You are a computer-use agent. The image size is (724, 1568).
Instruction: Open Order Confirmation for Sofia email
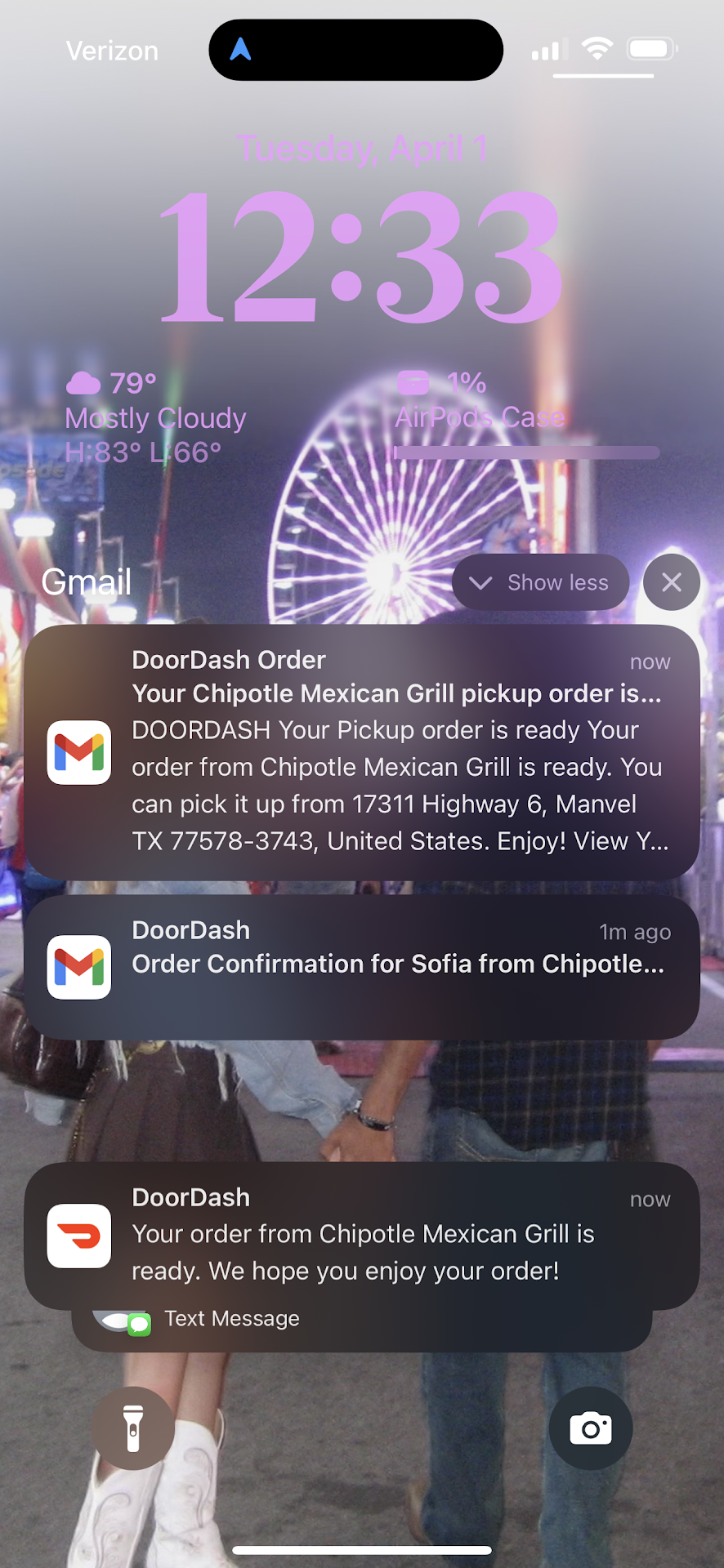361,966
